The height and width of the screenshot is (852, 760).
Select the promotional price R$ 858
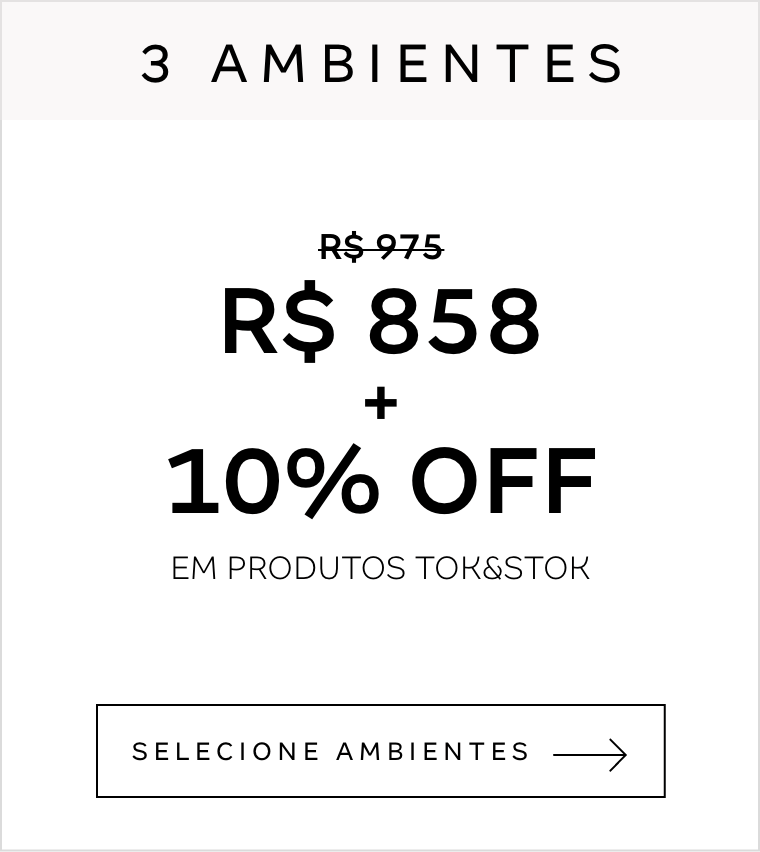coord(380,322)
